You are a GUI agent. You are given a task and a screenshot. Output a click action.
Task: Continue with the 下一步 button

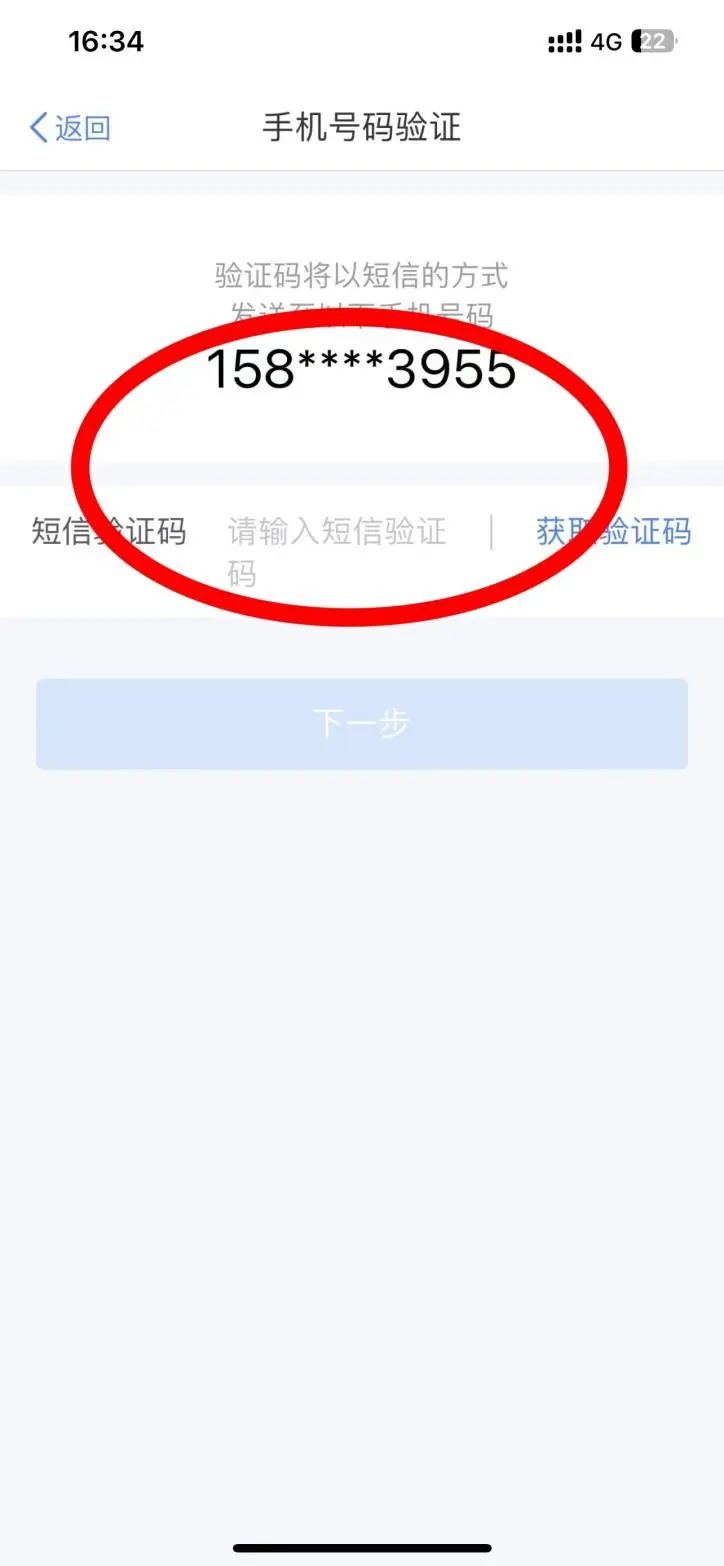pyautogui.click(x=362, y=724)
